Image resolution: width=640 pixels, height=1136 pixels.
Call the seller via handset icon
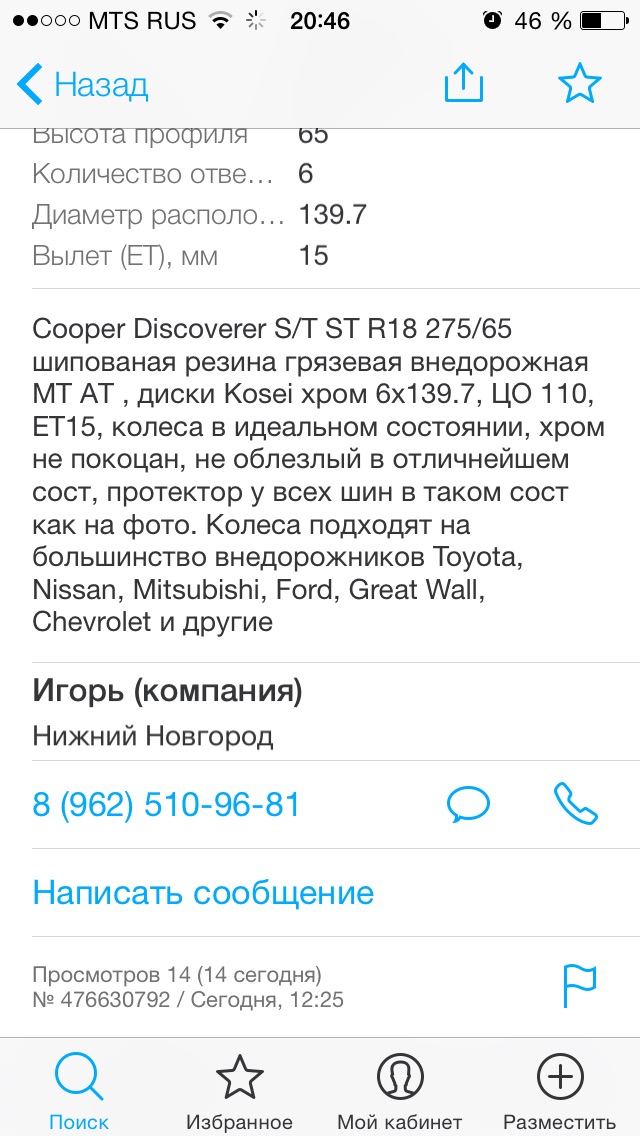[x=576, y=804]
